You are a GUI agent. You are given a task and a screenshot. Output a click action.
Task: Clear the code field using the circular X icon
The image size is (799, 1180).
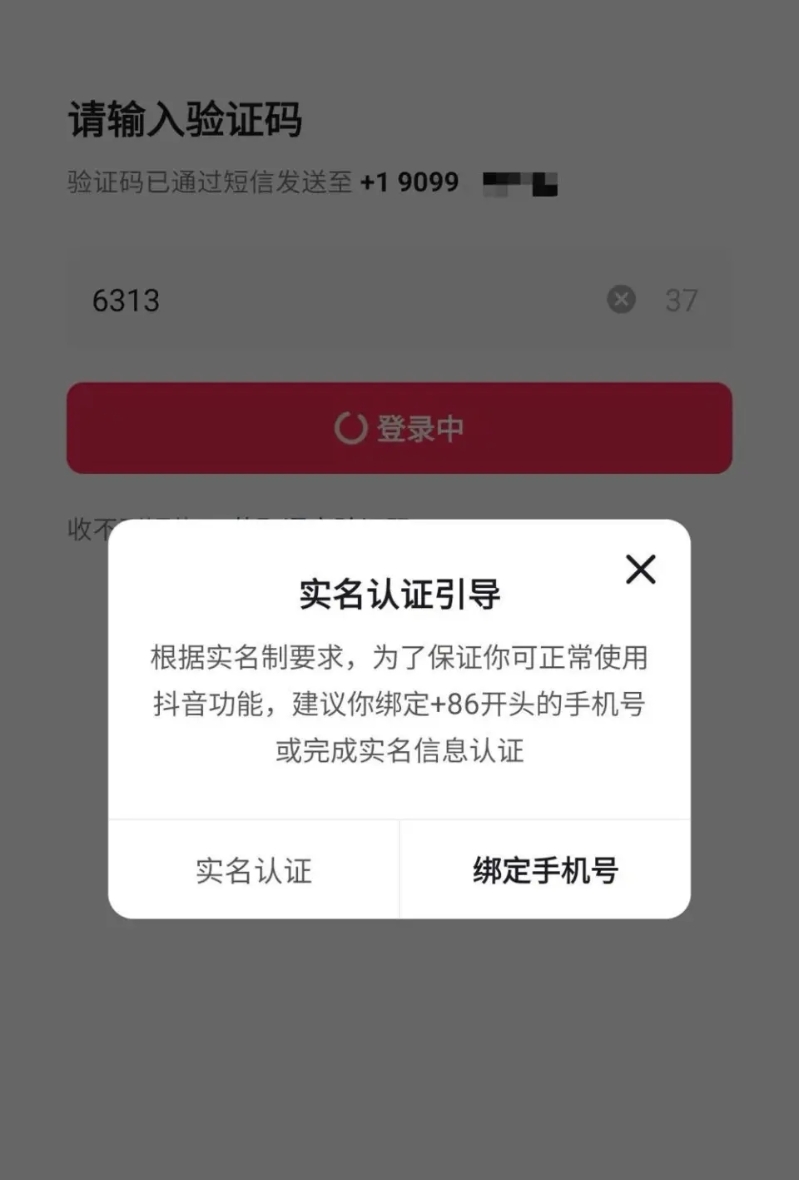(x=622, y=299)
